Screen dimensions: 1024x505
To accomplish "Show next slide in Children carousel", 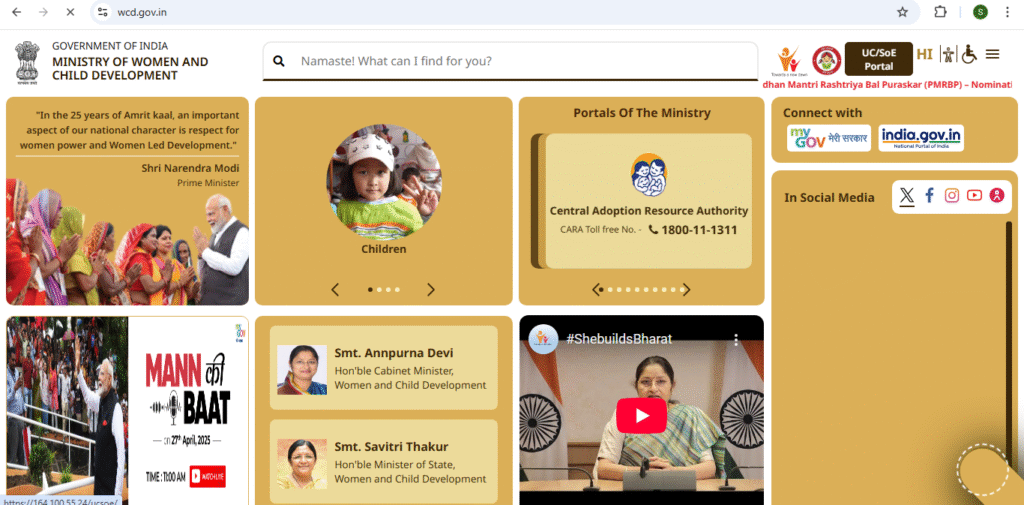I will click(431, 290).
